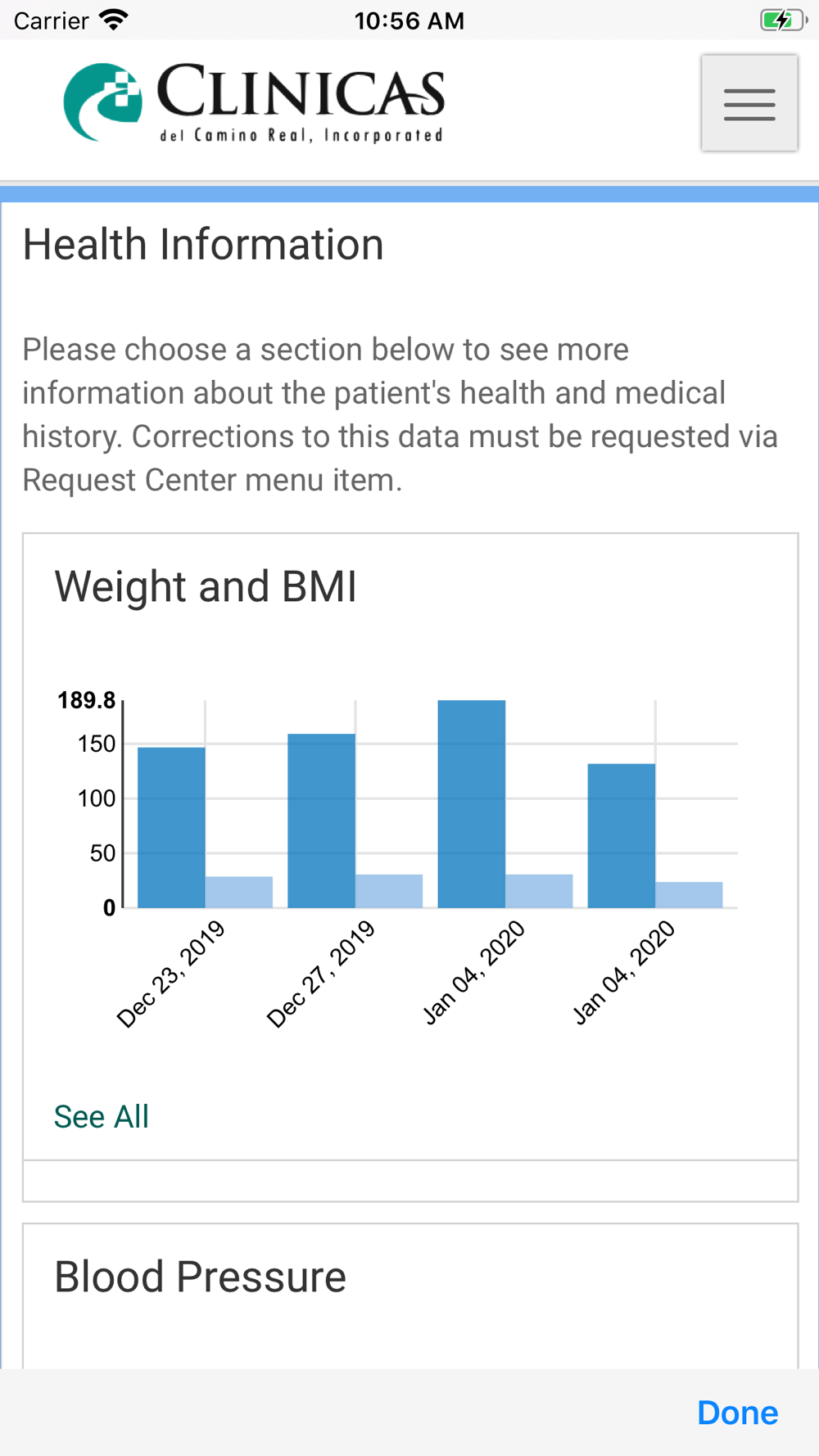The image size is (819, 1456).
Task: Open the Blood Pressure section card
Action: (x=410, y=1295)
